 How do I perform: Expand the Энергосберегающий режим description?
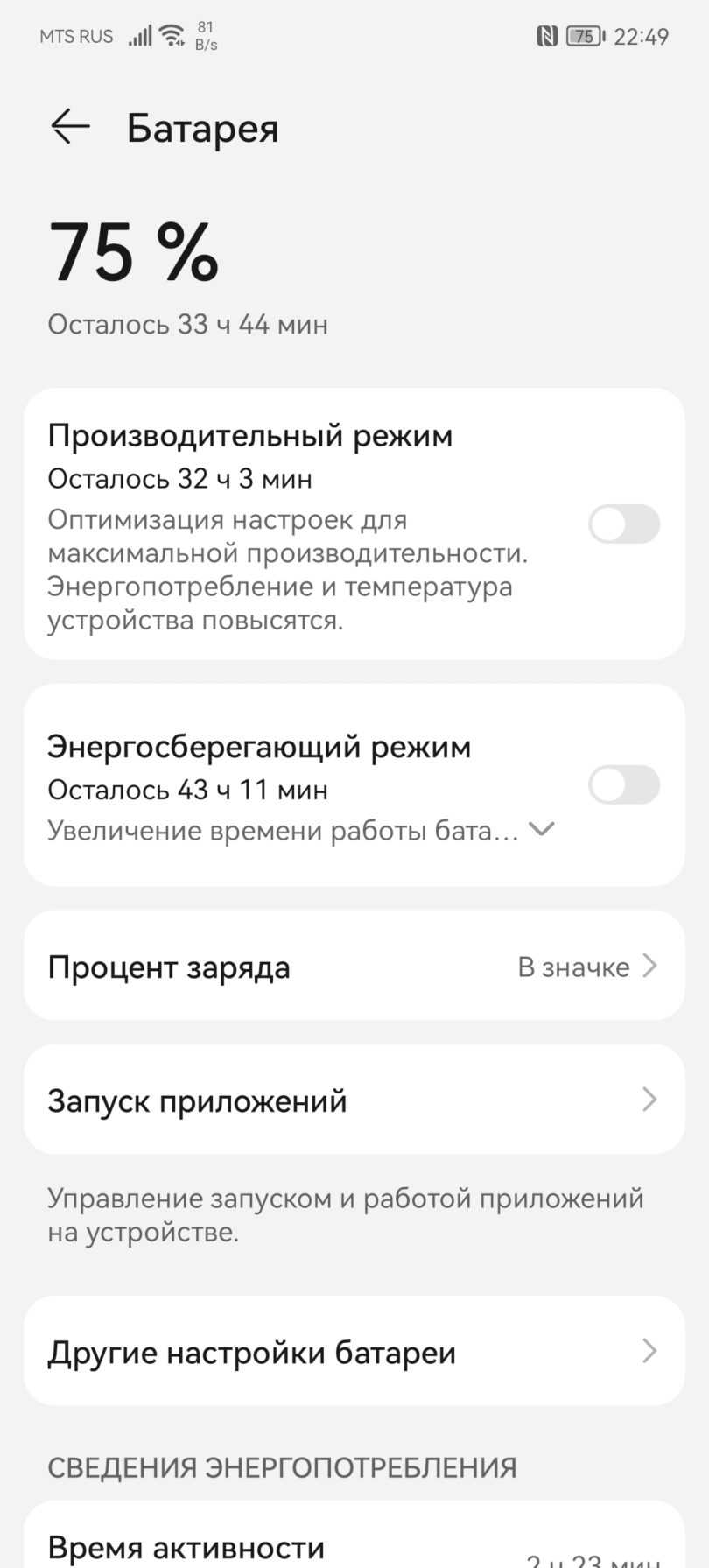(x=543, y=829)
